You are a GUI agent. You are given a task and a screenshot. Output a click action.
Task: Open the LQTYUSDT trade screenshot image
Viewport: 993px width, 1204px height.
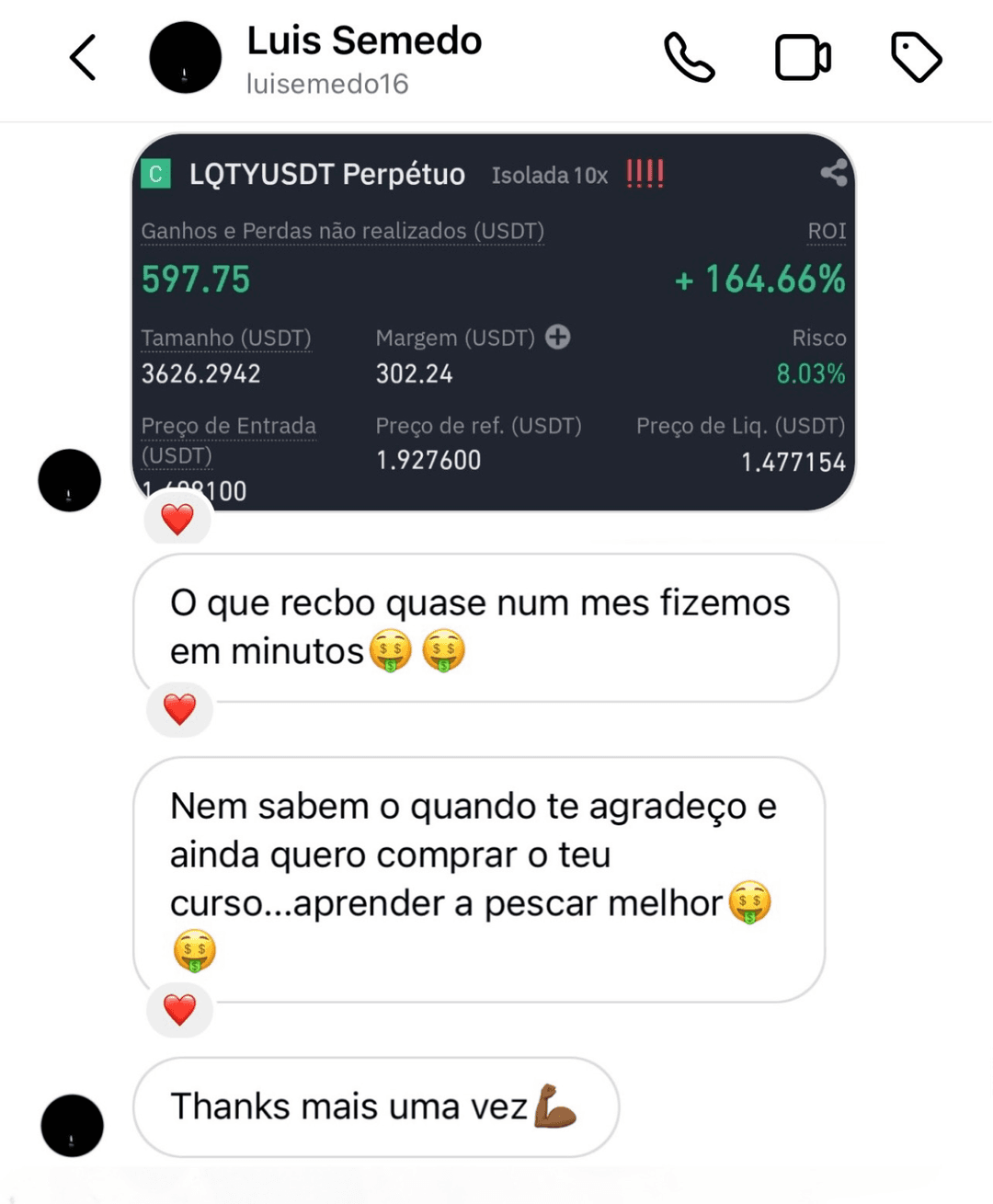pos(494,322)
